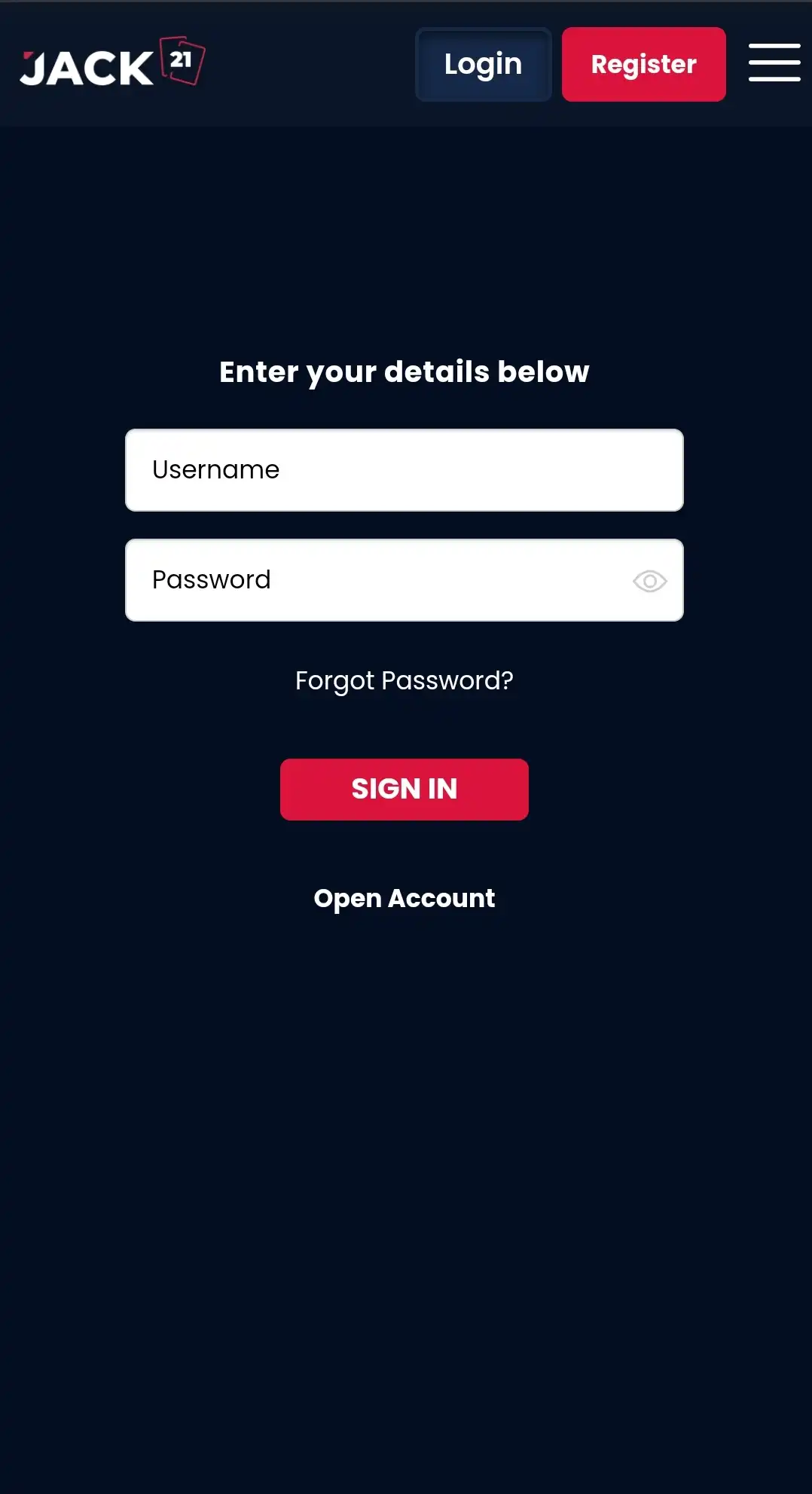Viewport: 812px width, 1494px height.
Task: Focus the Username field
Action: coord(404,470)
